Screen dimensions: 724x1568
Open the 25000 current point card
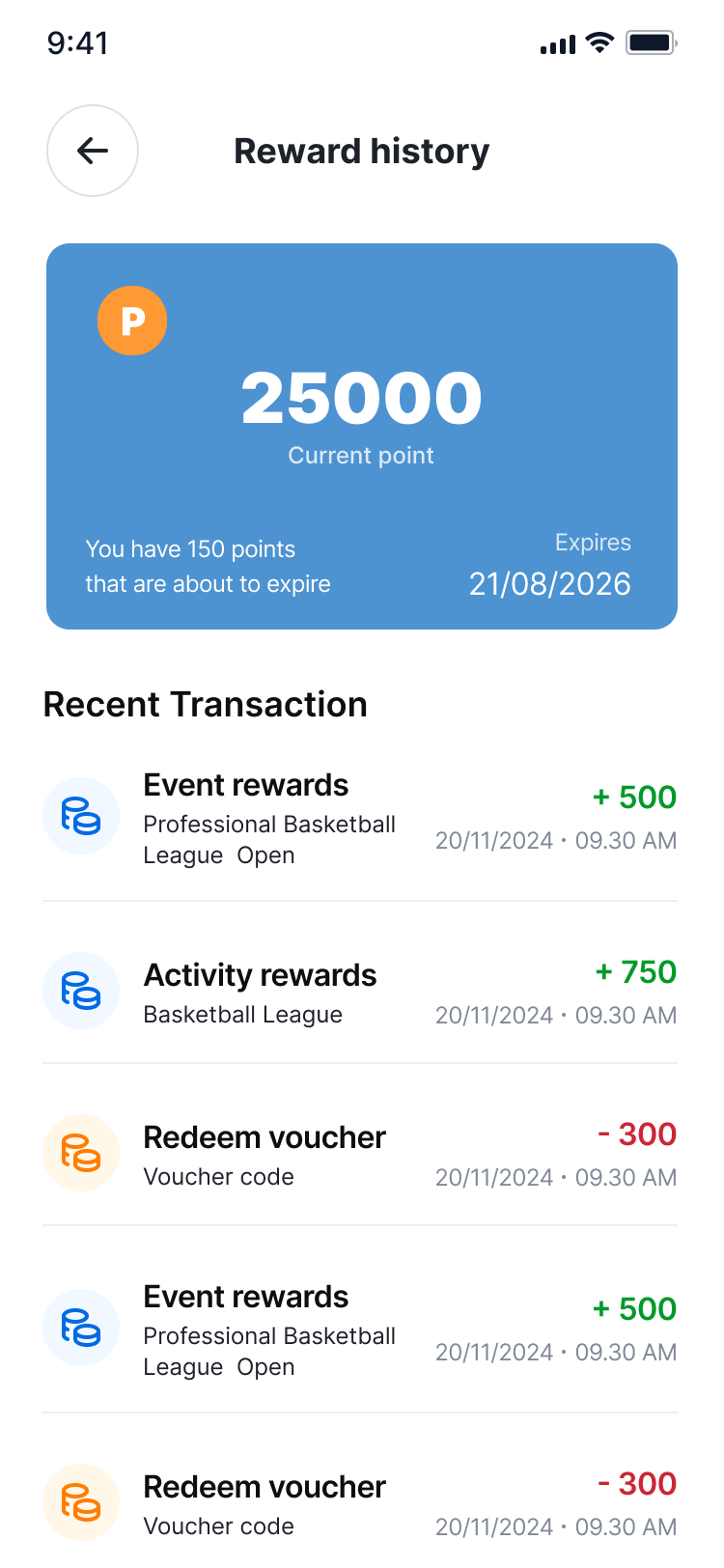coord(362,436)
